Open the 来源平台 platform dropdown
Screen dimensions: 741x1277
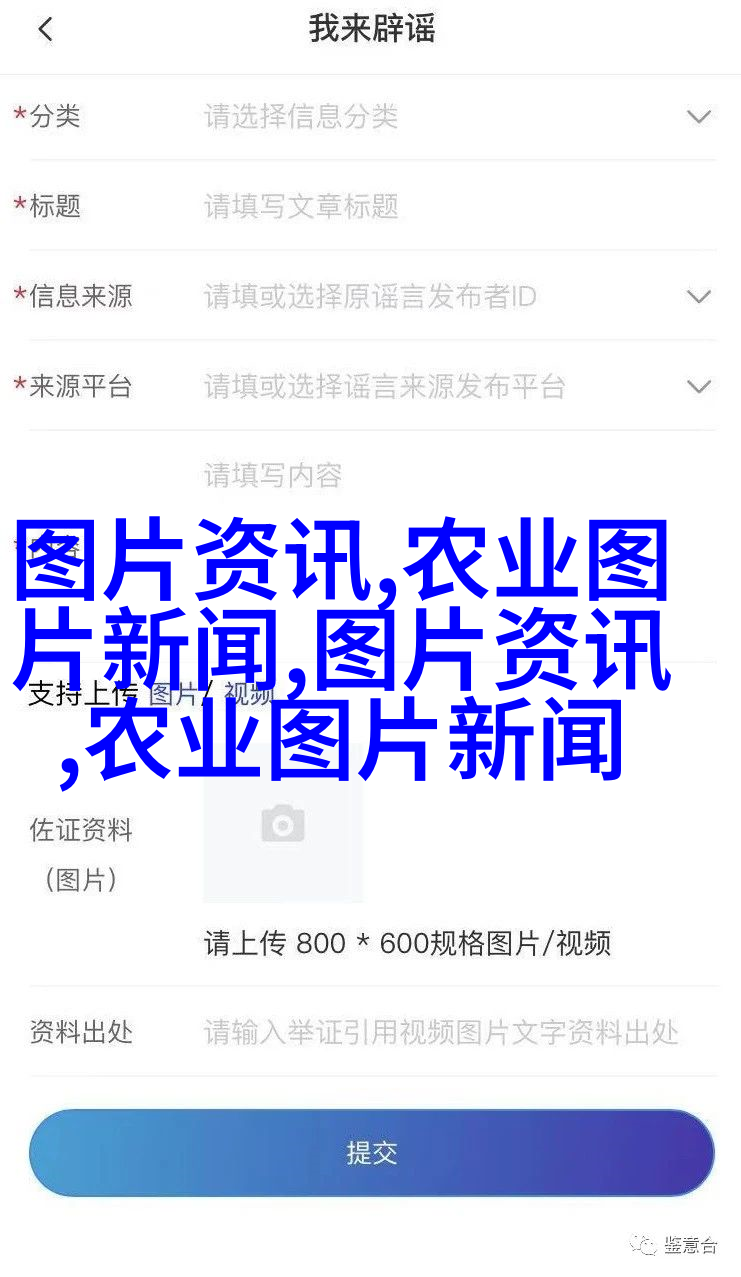[x=698, y=387]
